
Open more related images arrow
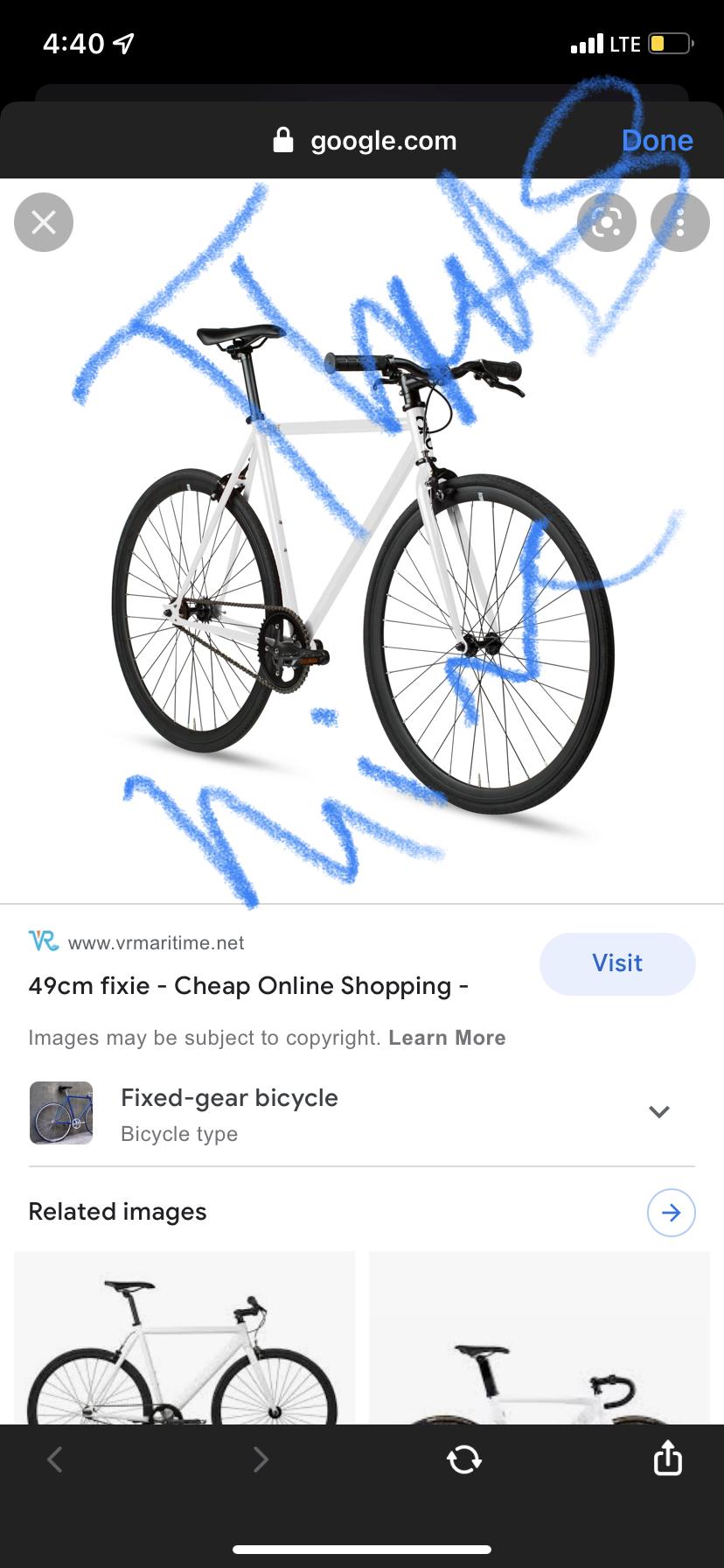pos(671,1213)
